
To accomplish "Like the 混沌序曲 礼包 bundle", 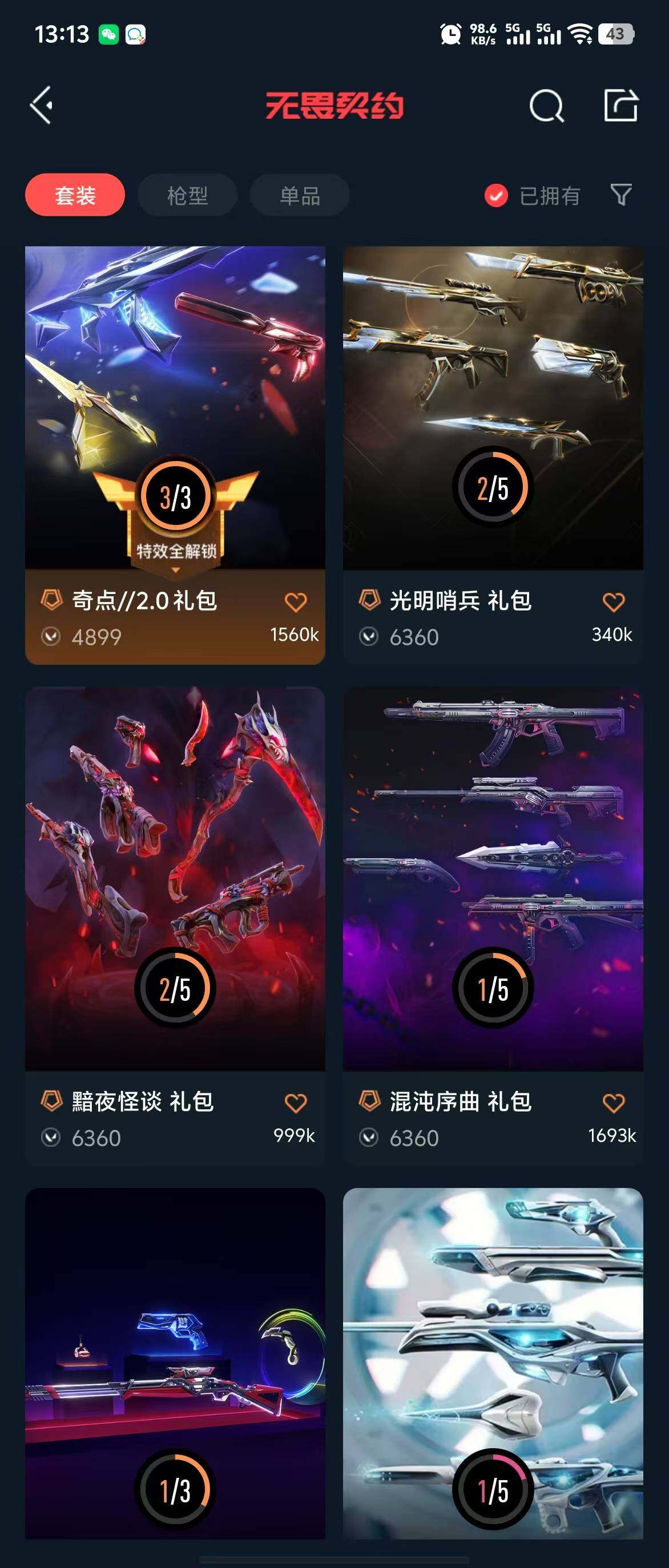I will tap(613, 1102).
